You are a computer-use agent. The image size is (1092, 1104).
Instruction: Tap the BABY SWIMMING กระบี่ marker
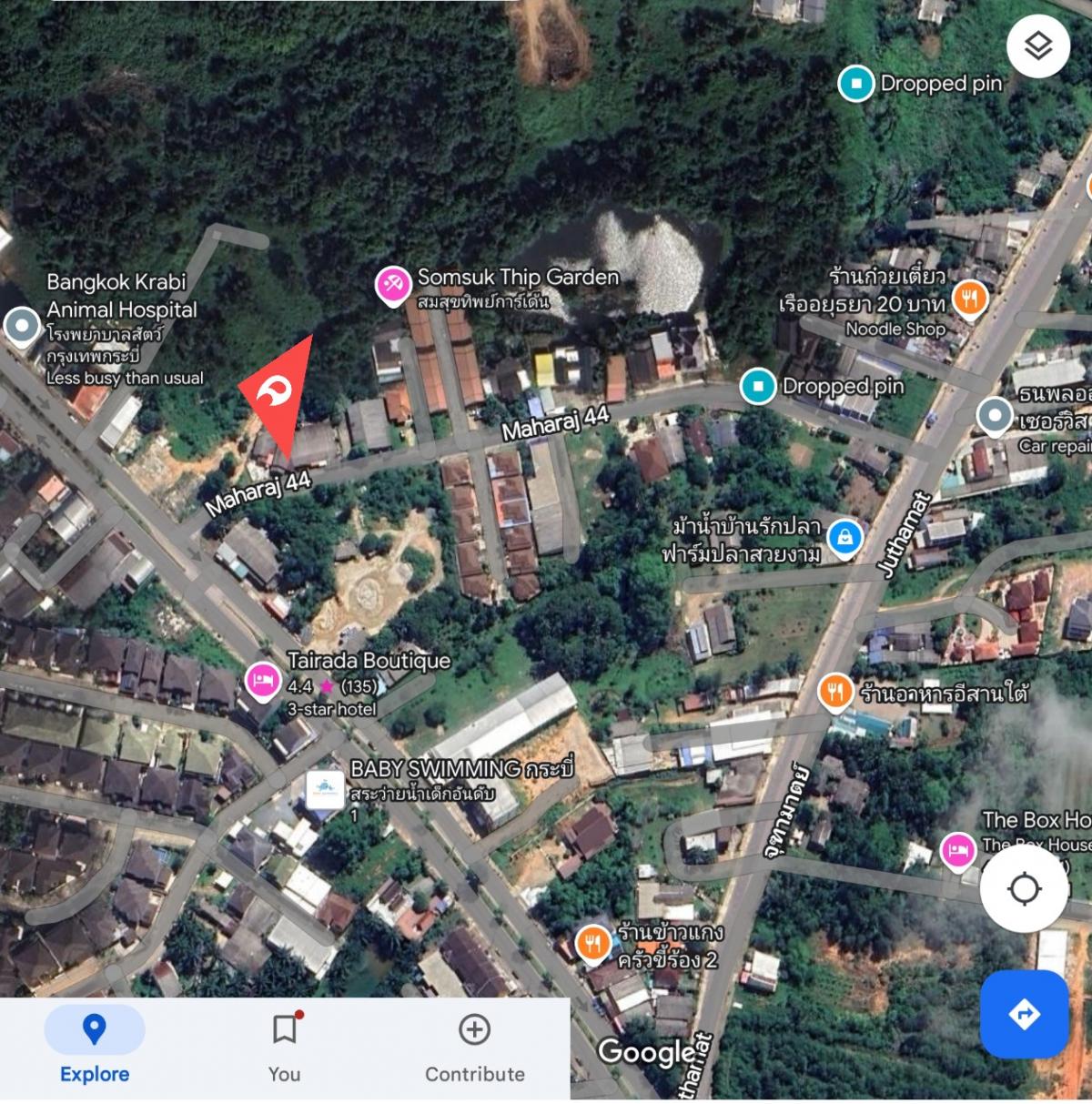[325, 789]
